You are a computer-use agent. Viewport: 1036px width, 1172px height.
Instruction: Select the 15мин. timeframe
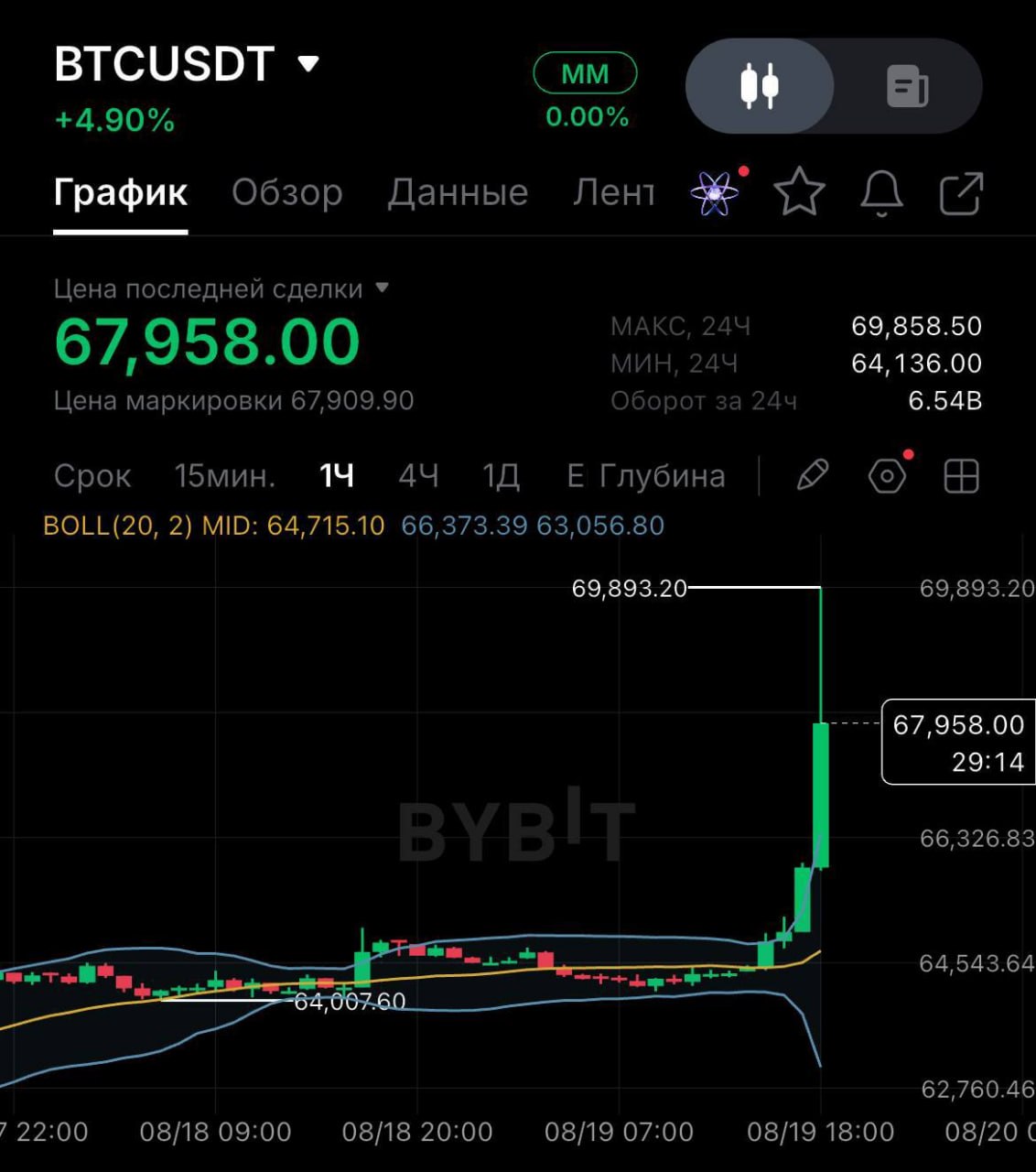[x=225, y=476]
